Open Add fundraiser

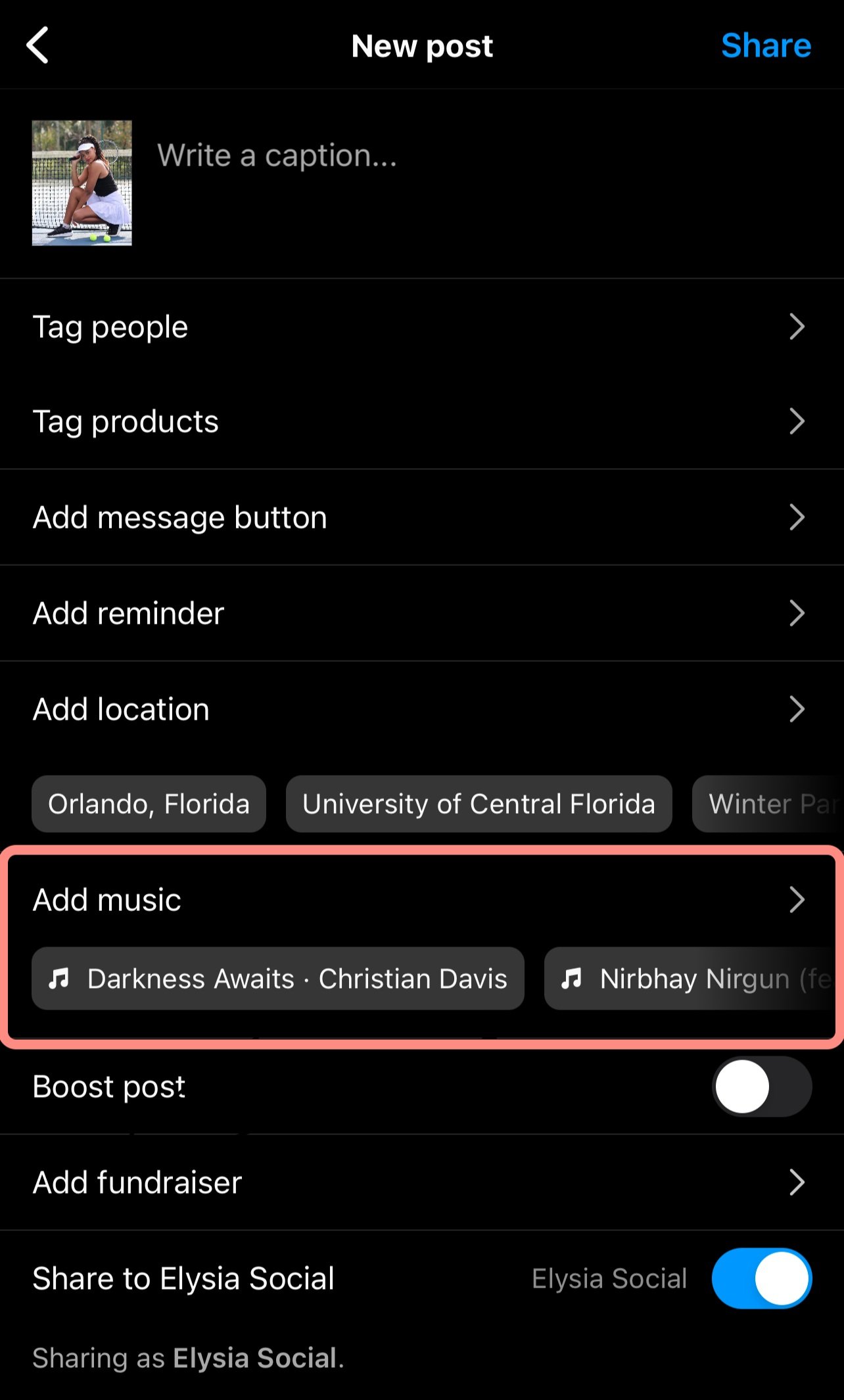click(x=422, y=1182)
